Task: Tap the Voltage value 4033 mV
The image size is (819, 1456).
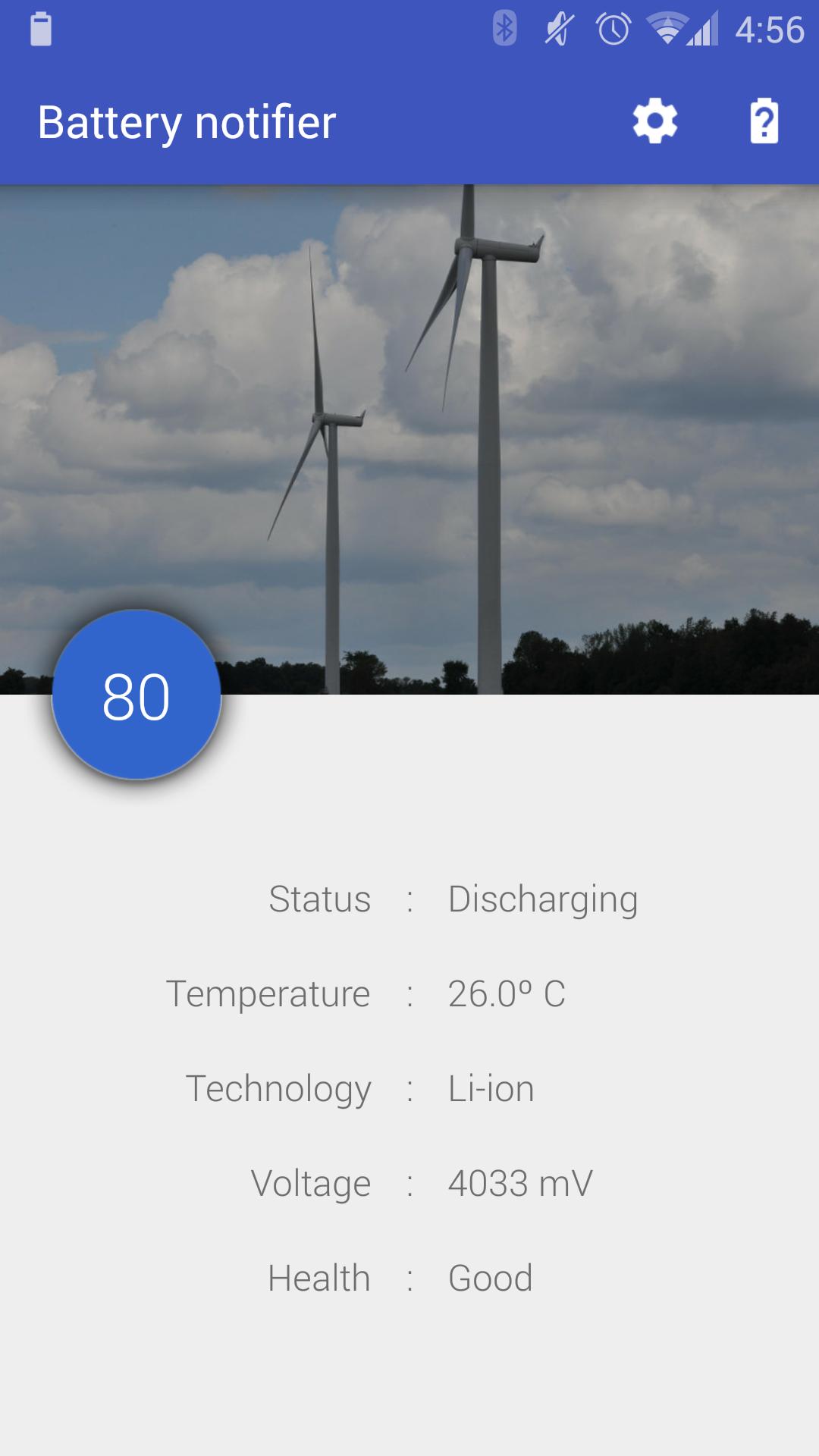Action: [x=520, y=1183]
